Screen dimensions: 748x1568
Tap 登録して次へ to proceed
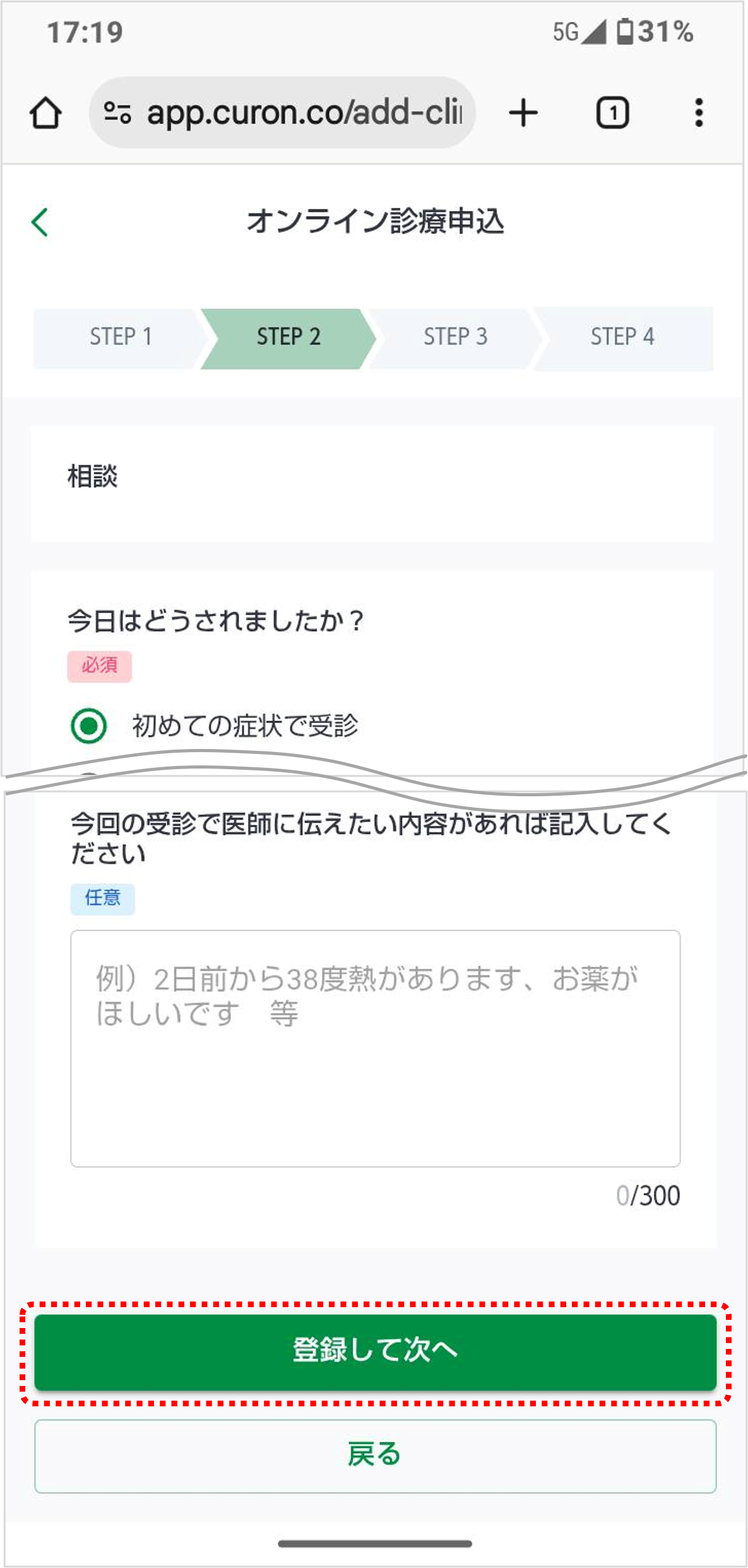376,1353
